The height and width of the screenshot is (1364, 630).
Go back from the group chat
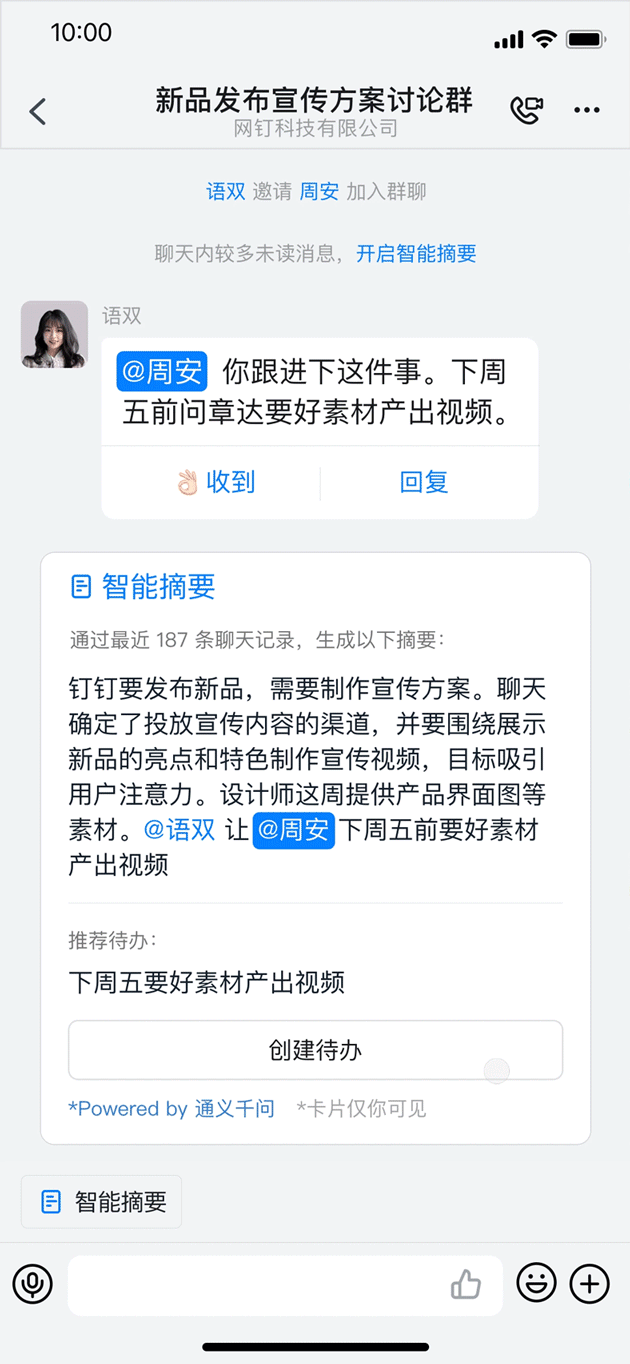(38, 111)
